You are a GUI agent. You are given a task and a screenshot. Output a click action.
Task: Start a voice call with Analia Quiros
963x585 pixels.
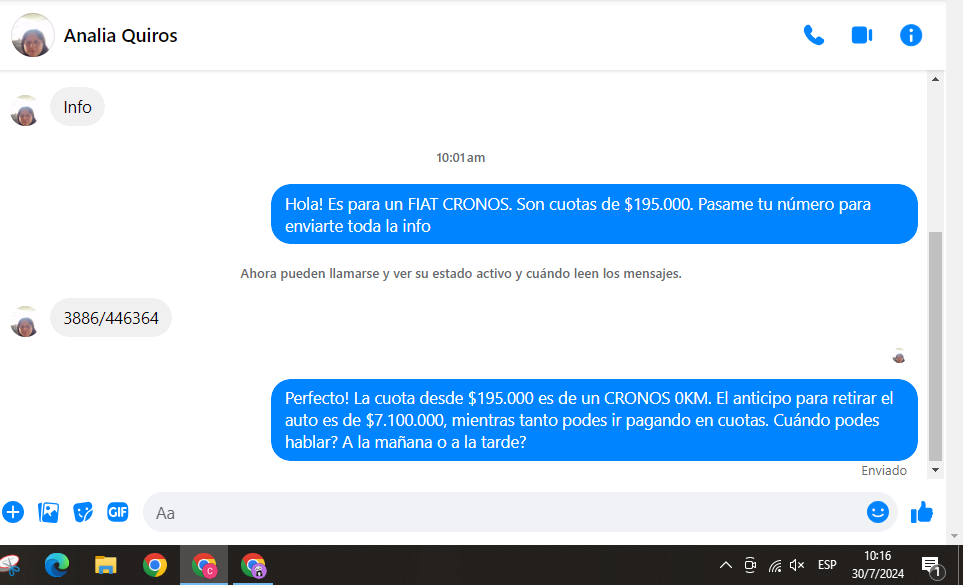(x=814, y=35)
